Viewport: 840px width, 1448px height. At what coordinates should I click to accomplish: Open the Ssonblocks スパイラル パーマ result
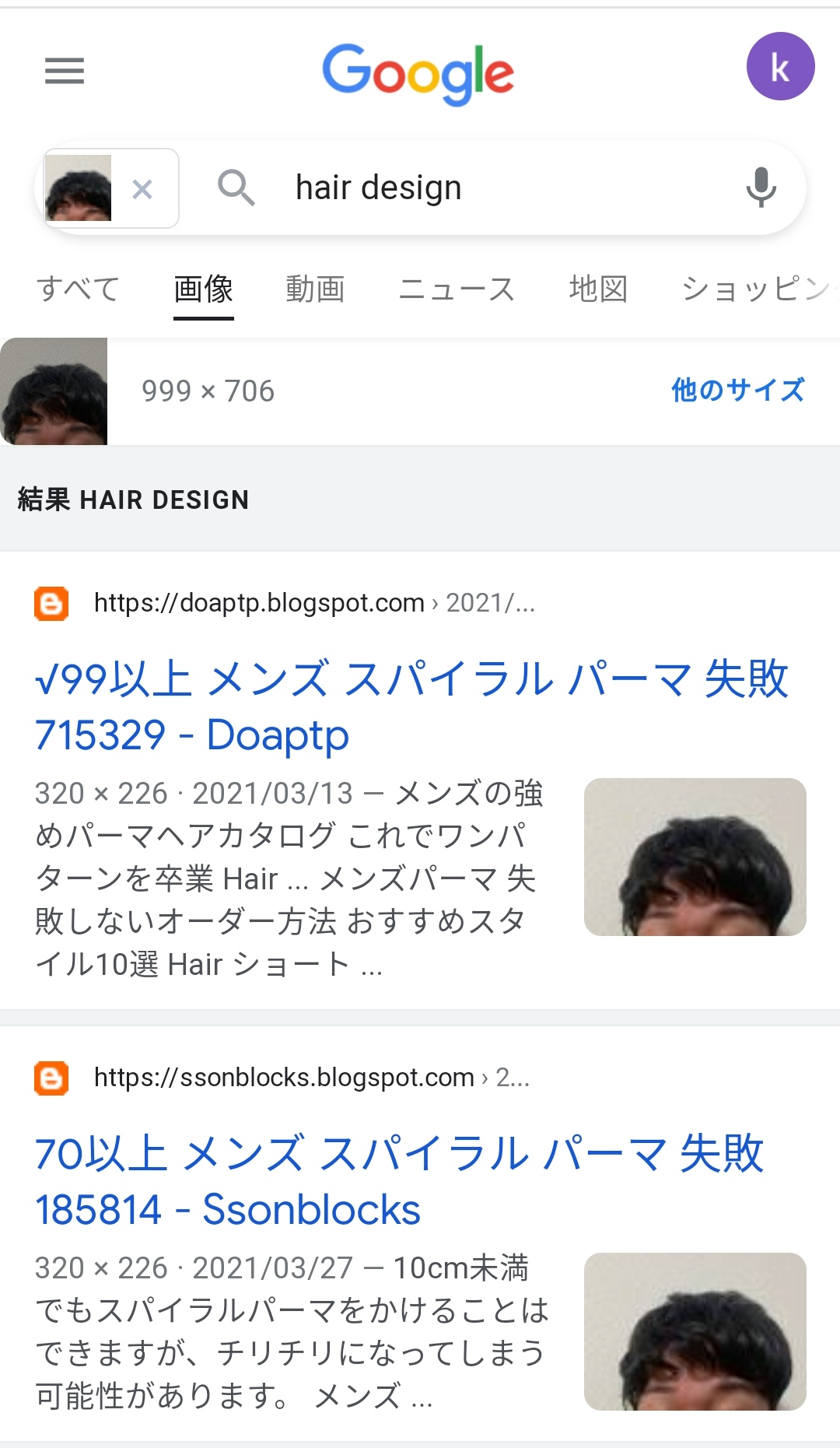400,1180
